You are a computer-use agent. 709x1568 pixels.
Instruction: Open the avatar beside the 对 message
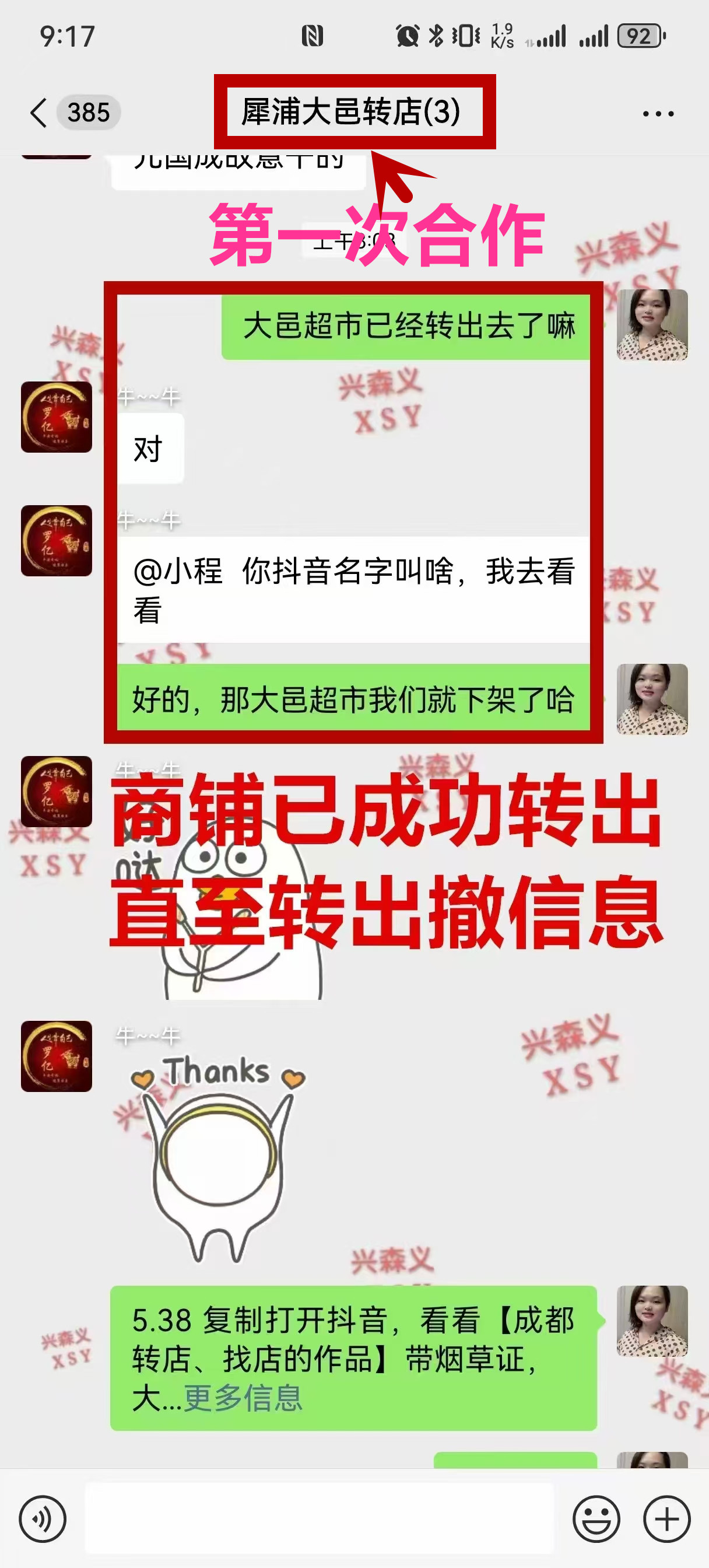pyautogui.click(x=56, y=417)
